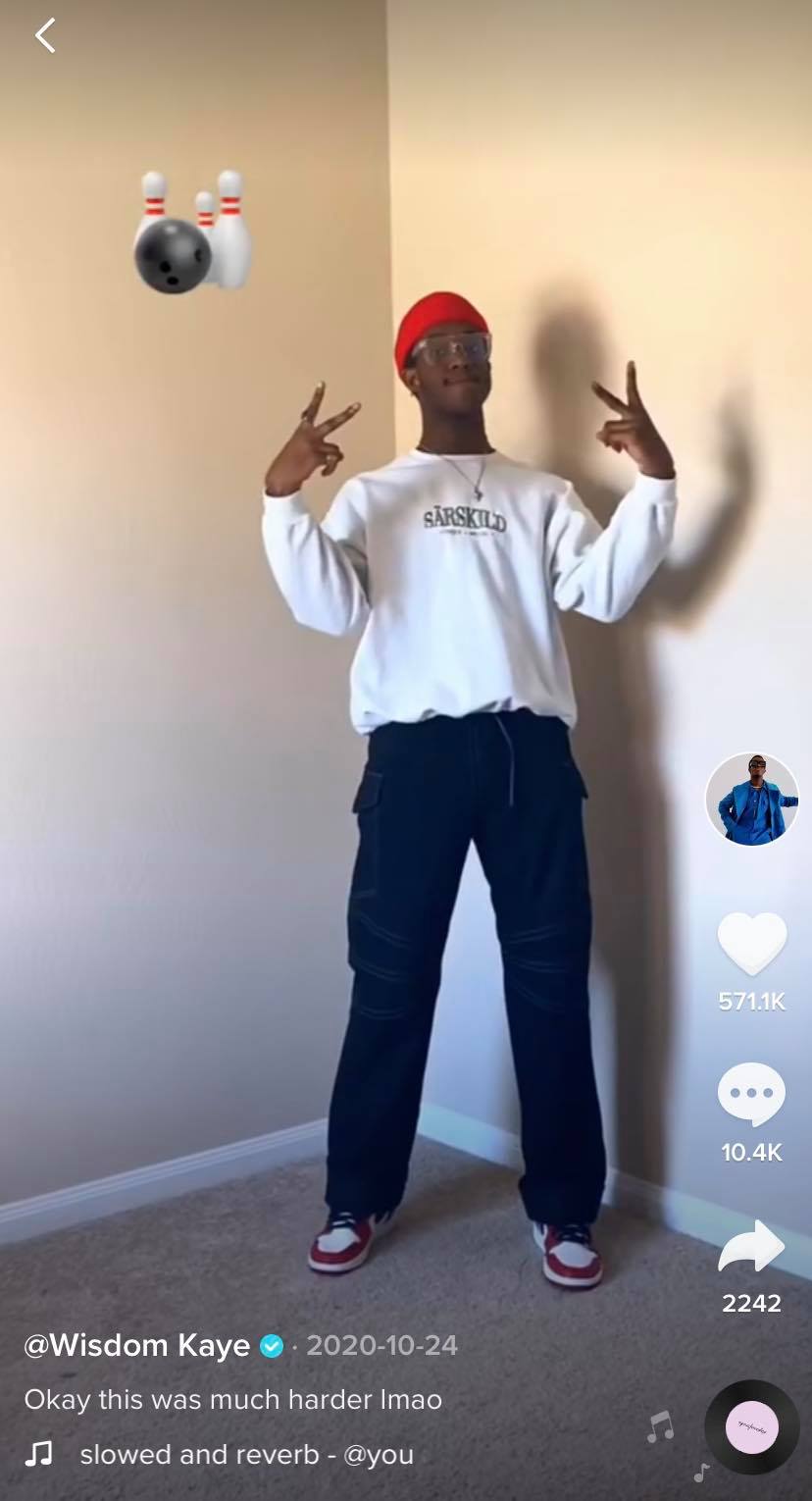Open the slowed and reverb sound

pyautogui.click(x=245, y=1454)
